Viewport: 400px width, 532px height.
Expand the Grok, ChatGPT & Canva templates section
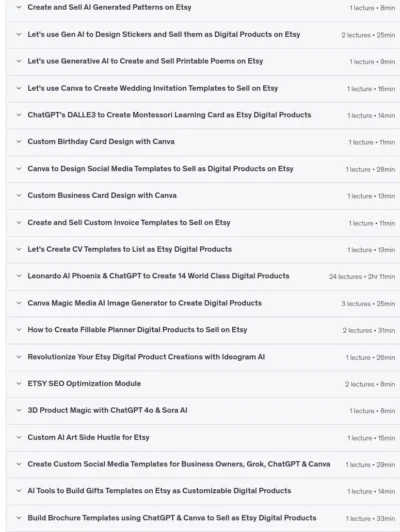coord(203,464)
